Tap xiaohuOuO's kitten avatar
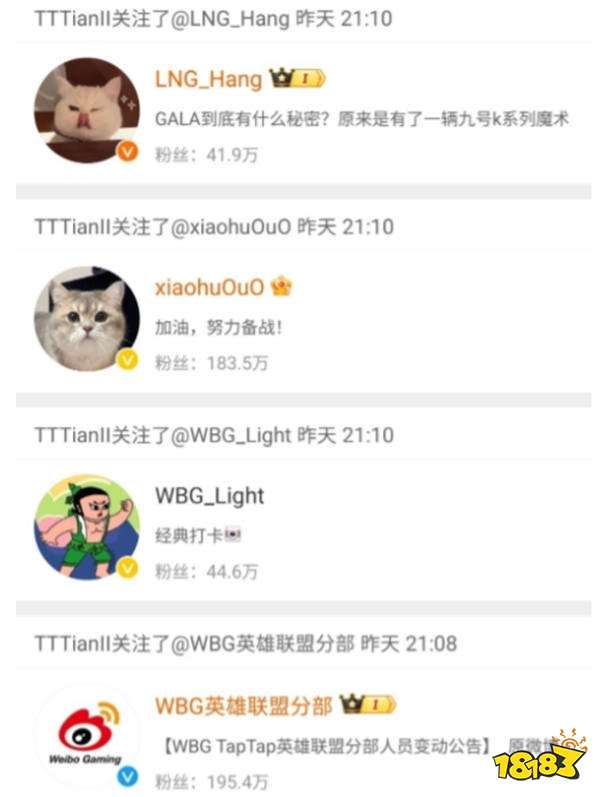Image resolution: width=600 pixels, height=797 pixels. [x=87, y=319]
